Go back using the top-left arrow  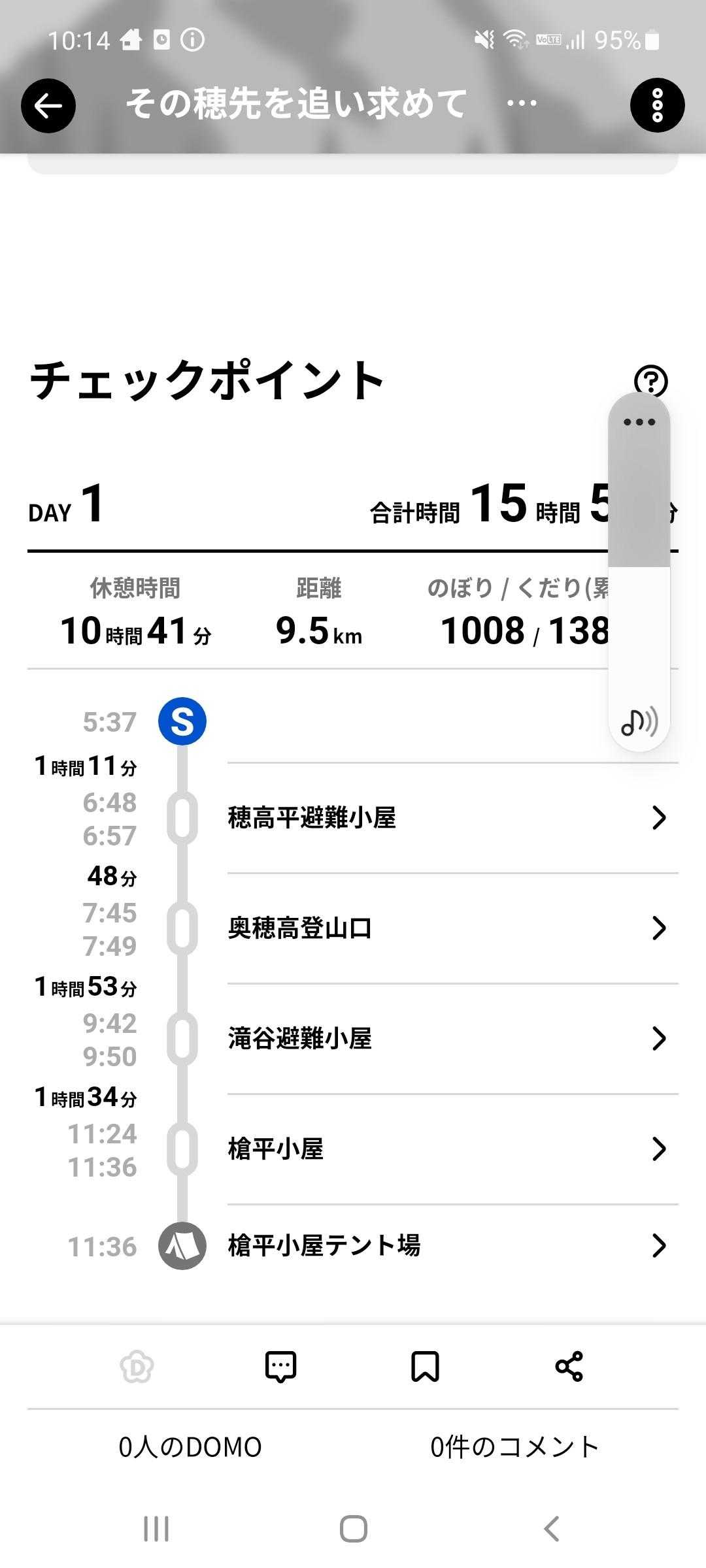click(x=48, y=106)
